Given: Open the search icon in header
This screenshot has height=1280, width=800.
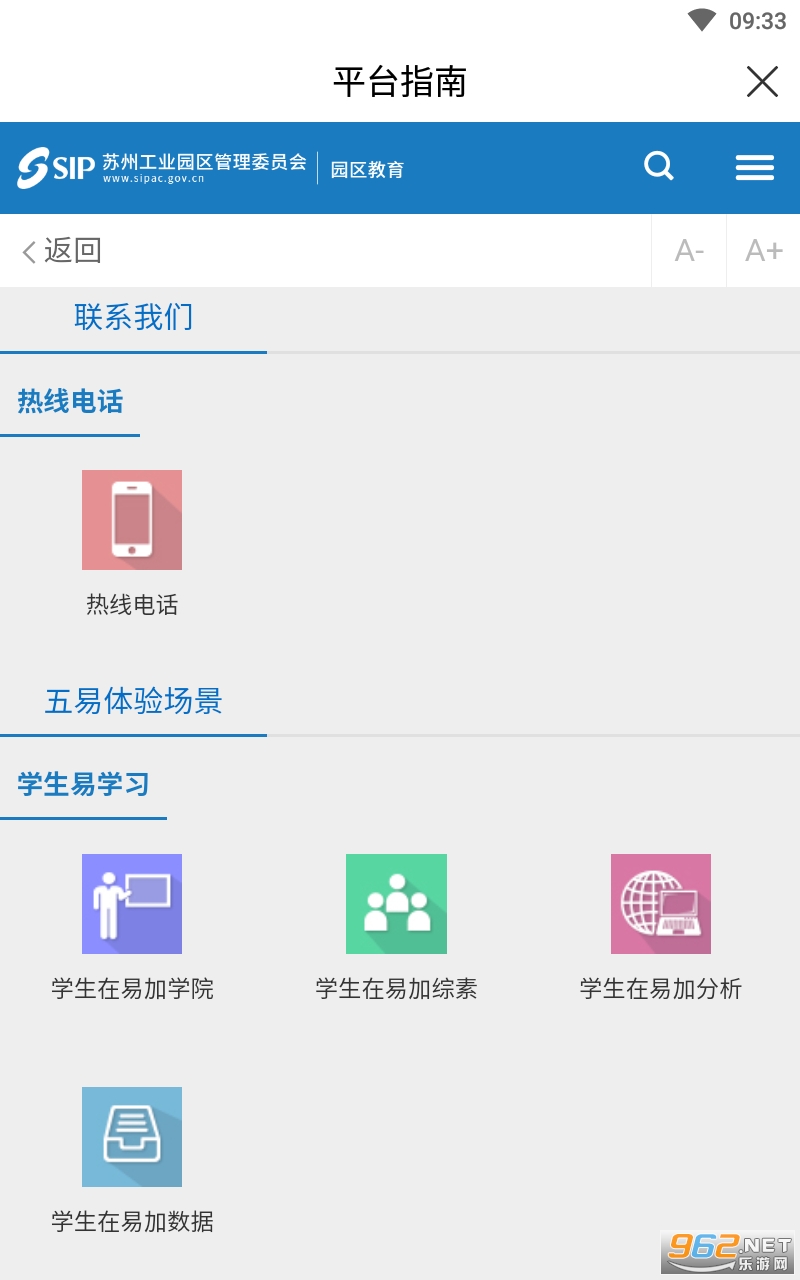Looking at the screenshot, I should [x=659, y=166].
